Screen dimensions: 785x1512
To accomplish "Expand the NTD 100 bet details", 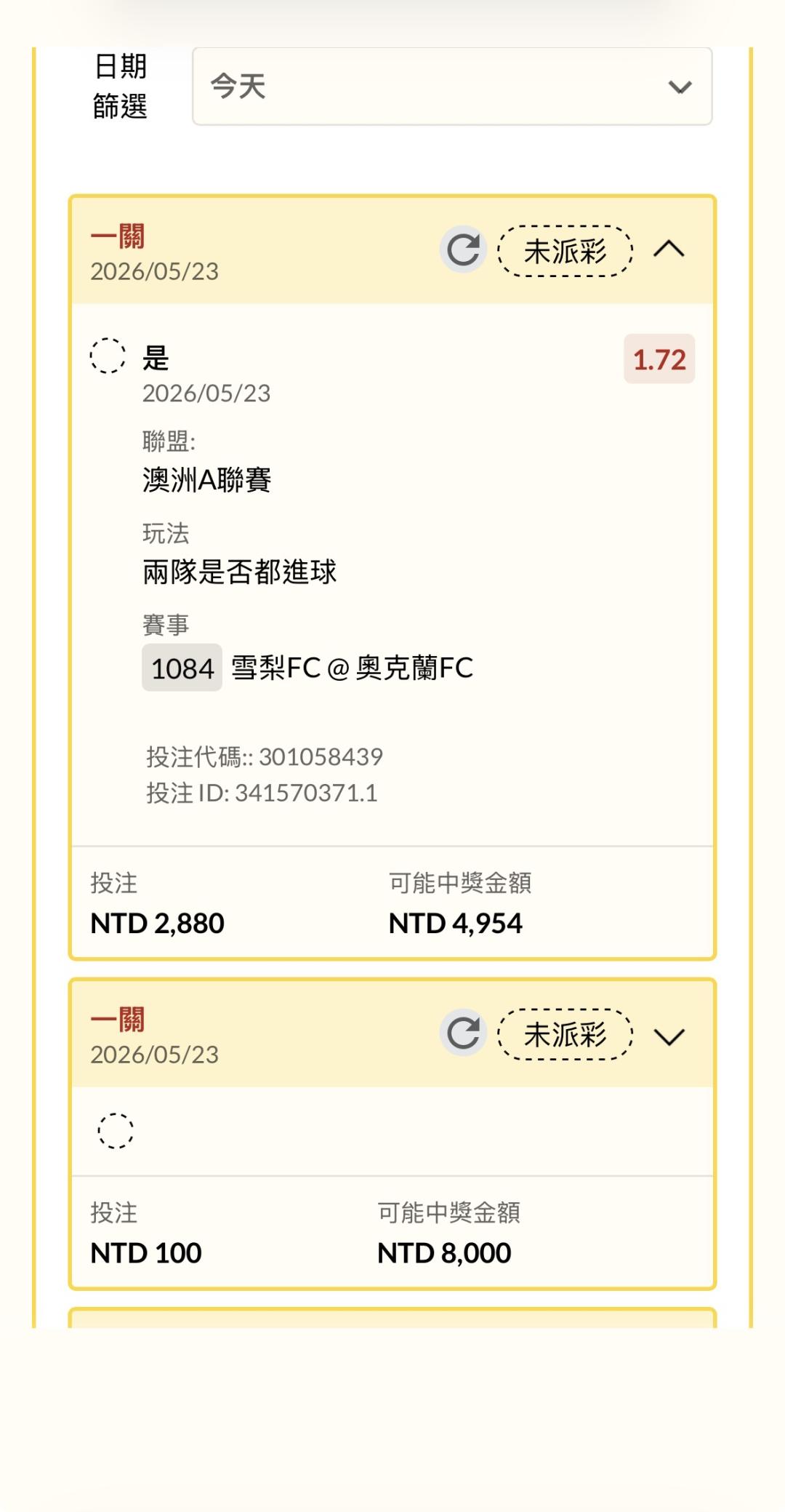I will click(x=669, y=1036).
